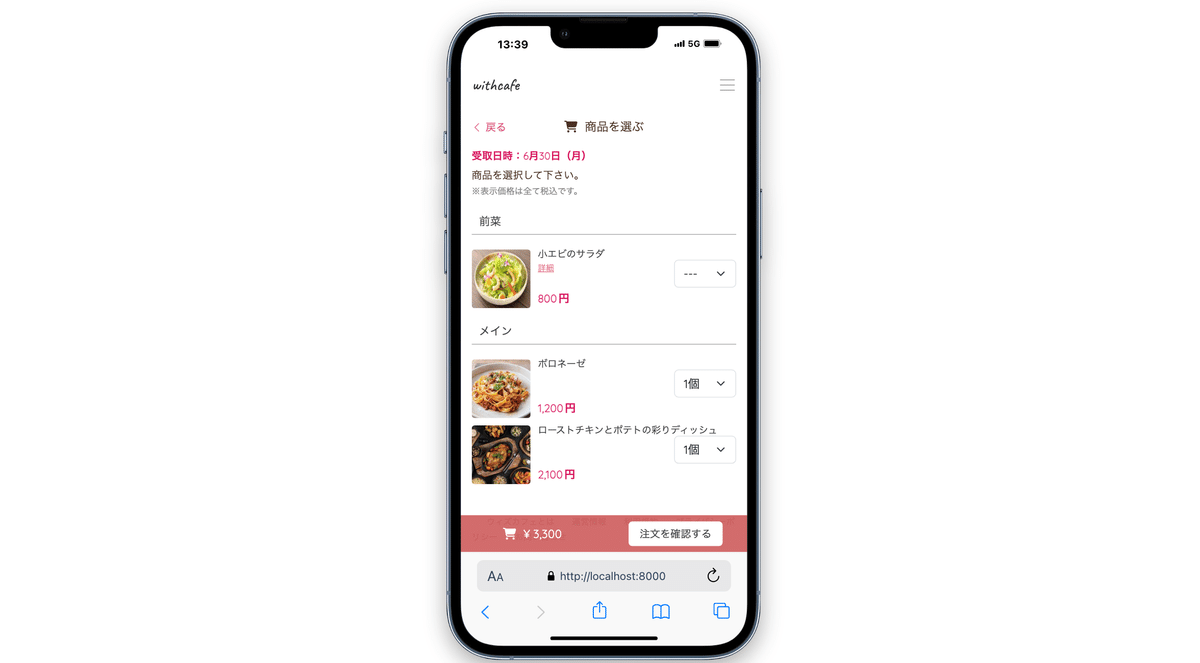Screen dimensions: 1200x663
Task: Open Safari share sheet
Action: [599, 611]
